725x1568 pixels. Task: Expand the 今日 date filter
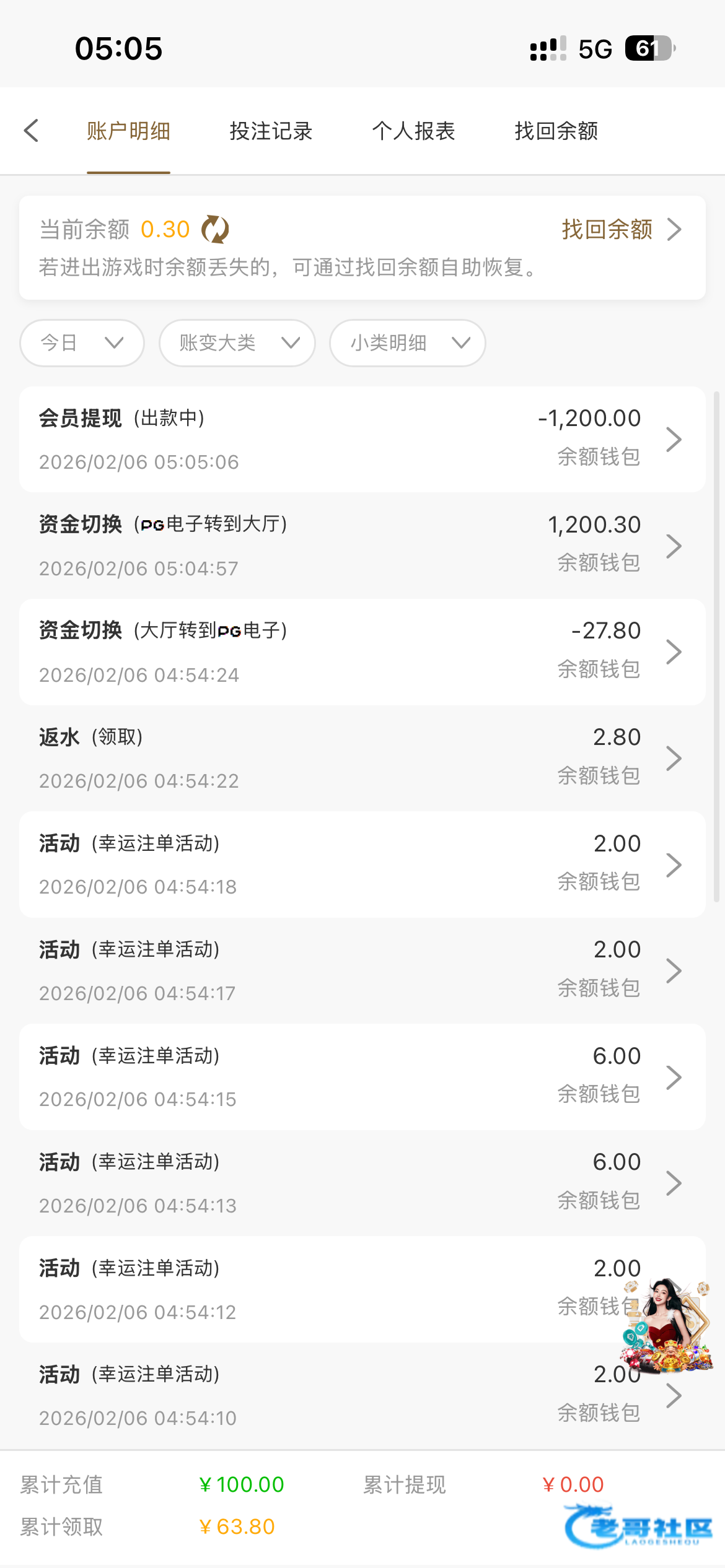(x=82, y=343)
